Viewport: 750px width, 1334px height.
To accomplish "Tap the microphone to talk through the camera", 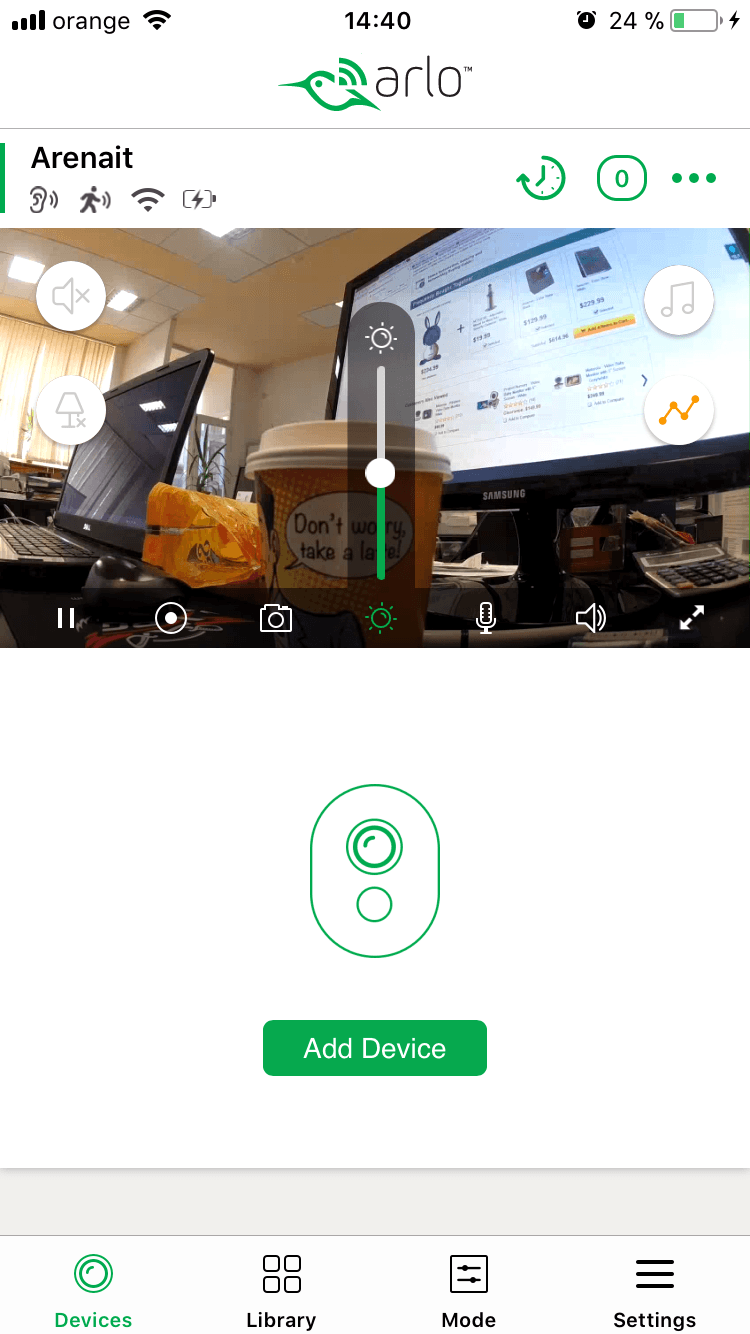I will tap(486, 619).
